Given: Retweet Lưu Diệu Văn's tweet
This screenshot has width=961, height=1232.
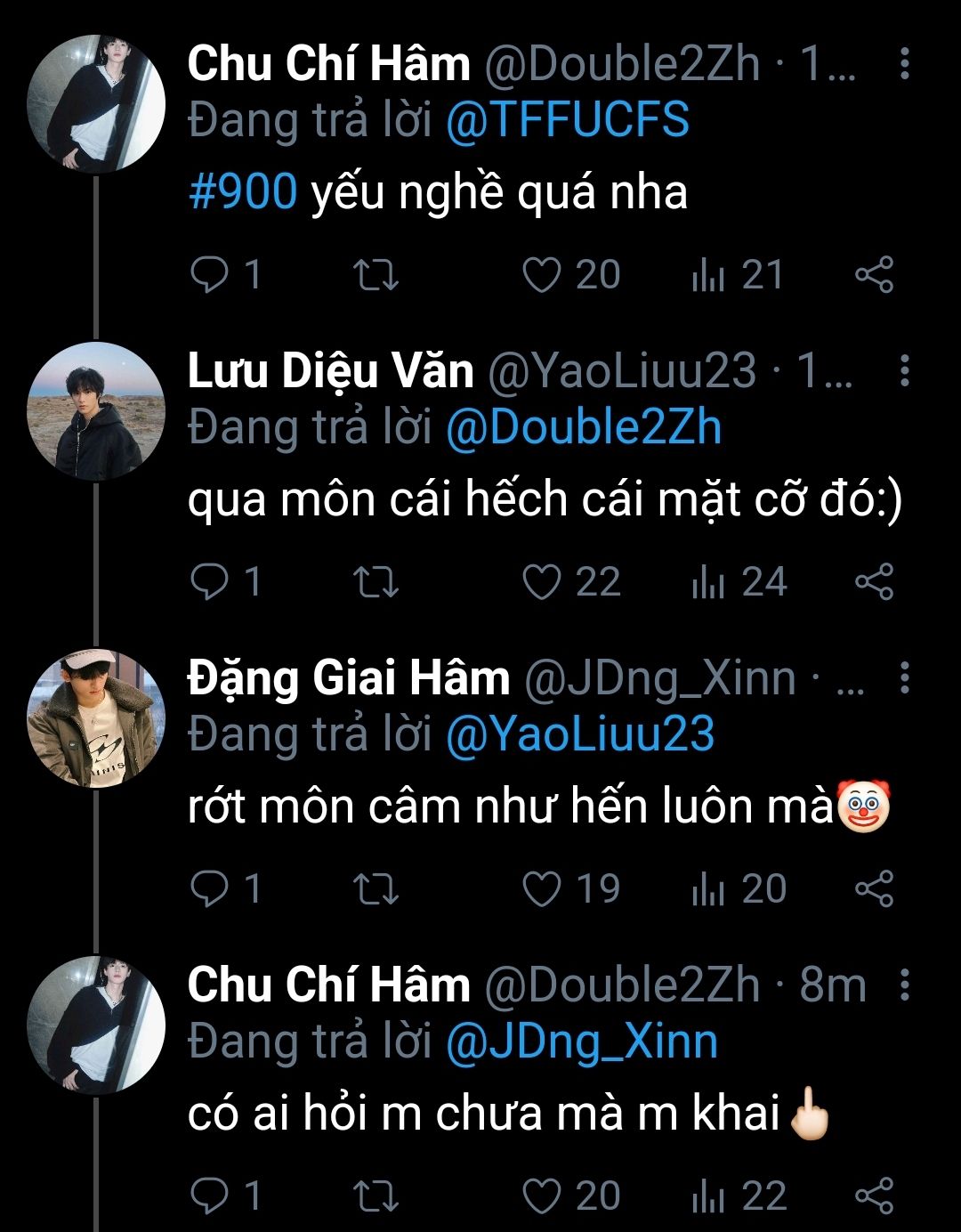Looking at the screenshot, I should (x=376, y=582).
